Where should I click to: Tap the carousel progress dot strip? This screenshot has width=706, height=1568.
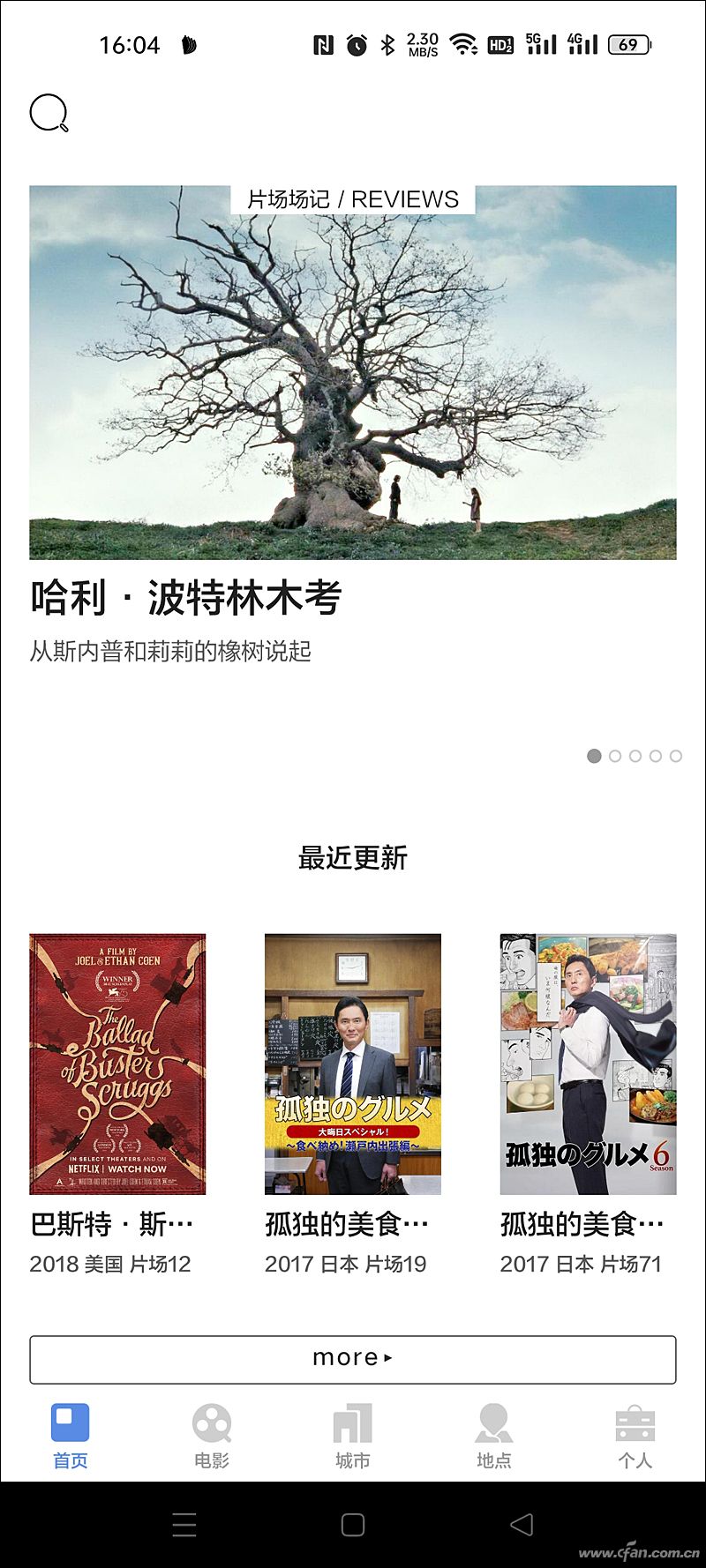(x=635, y=756)
